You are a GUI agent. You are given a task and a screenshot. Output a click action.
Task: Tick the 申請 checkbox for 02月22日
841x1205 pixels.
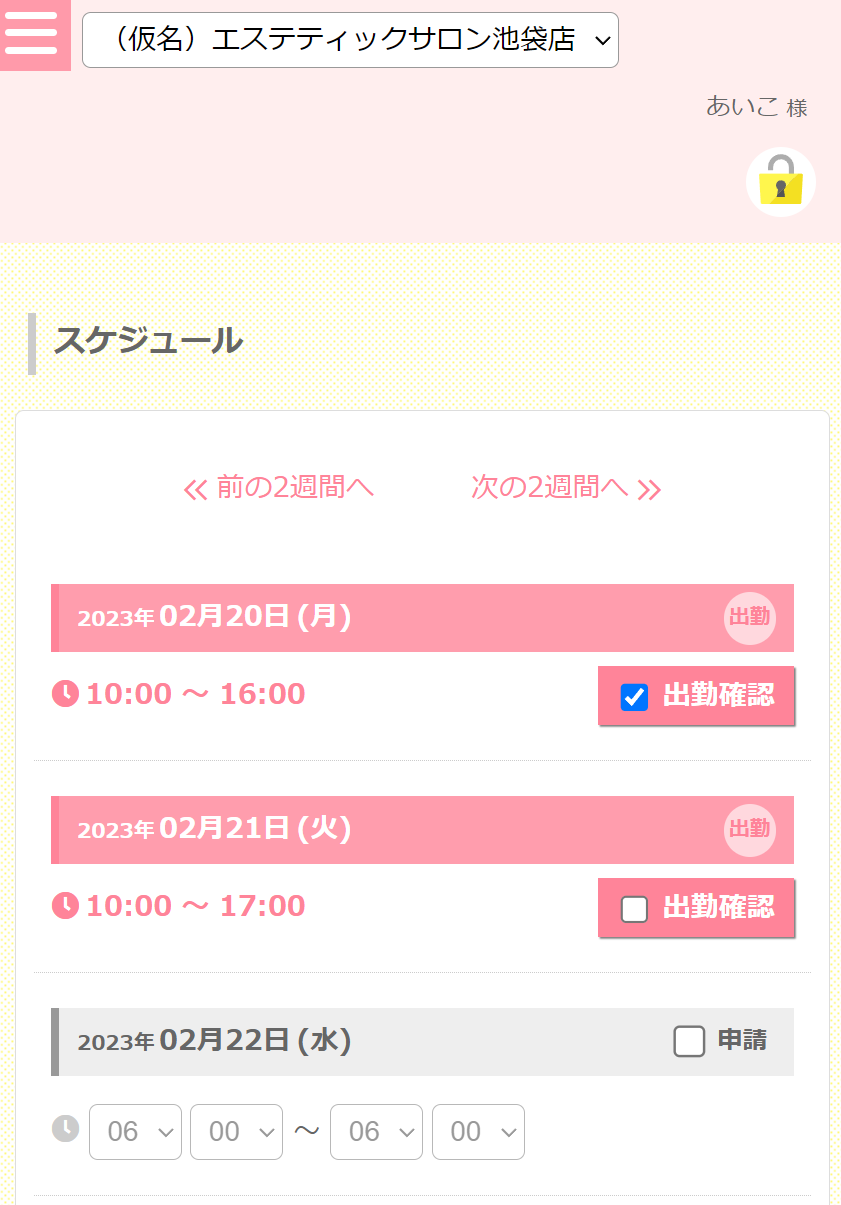point(689,1041)
